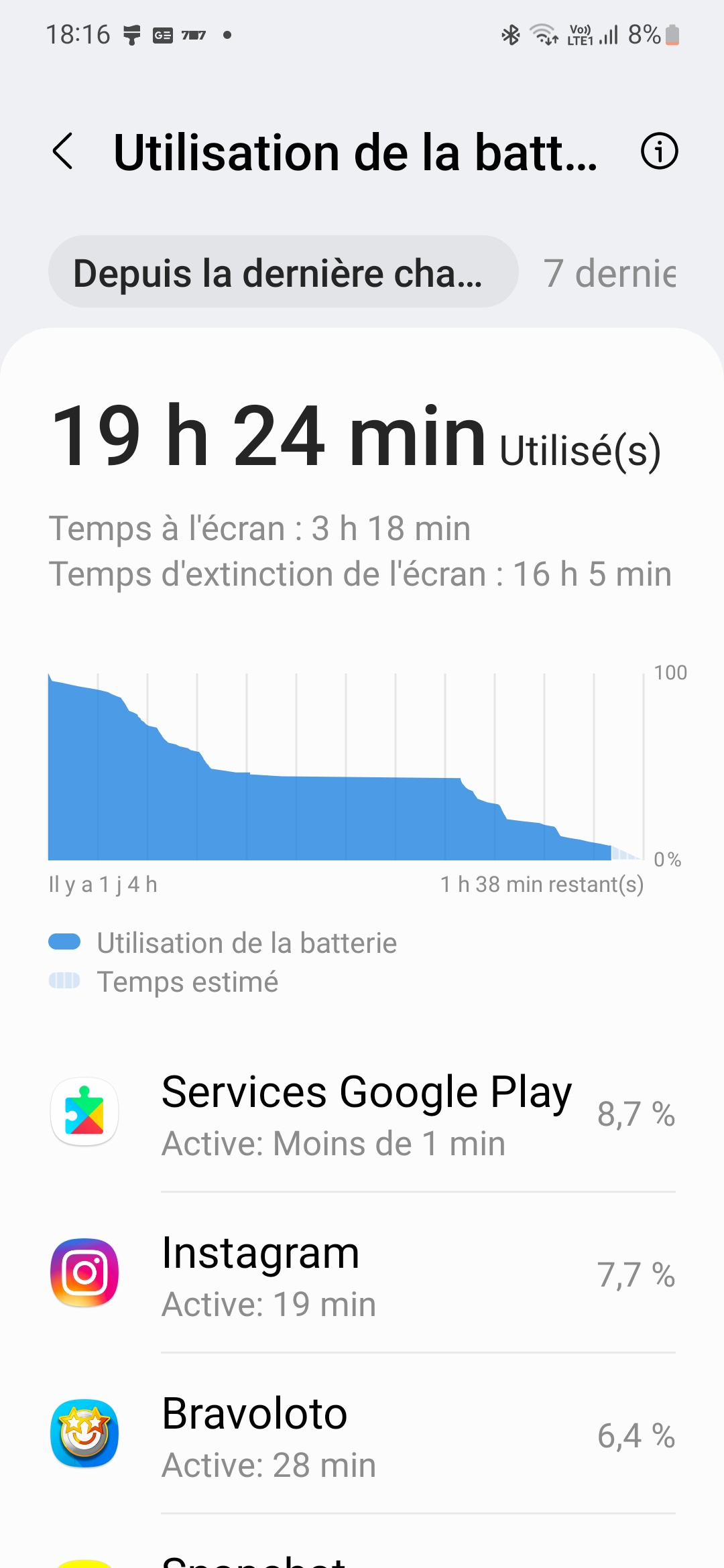Select the "Depuis la dernière charge" tab
724x1568 pixels.
tap(283, 272)
